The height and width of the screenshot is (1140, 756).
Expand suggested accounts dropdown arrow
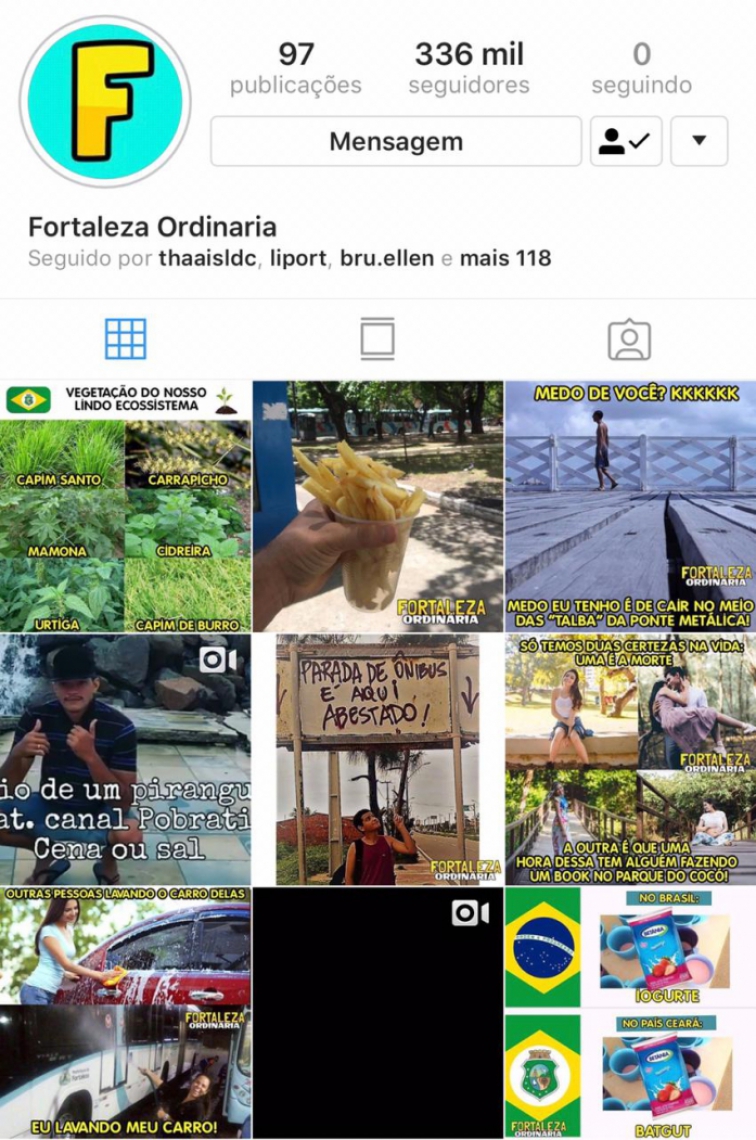[699, 141]
